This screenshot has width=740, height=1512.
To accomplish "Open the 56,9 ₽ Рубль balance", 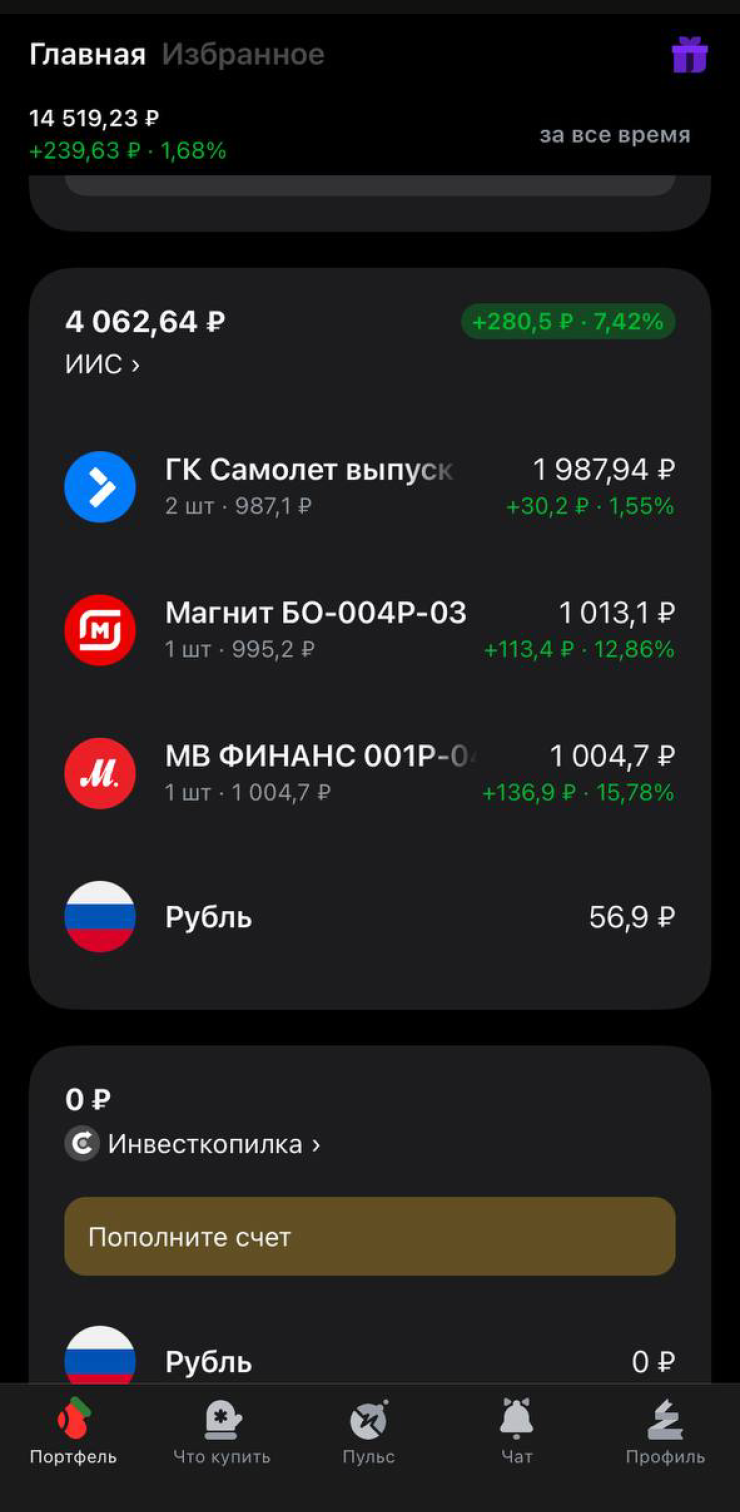I will tap(369, 917).
